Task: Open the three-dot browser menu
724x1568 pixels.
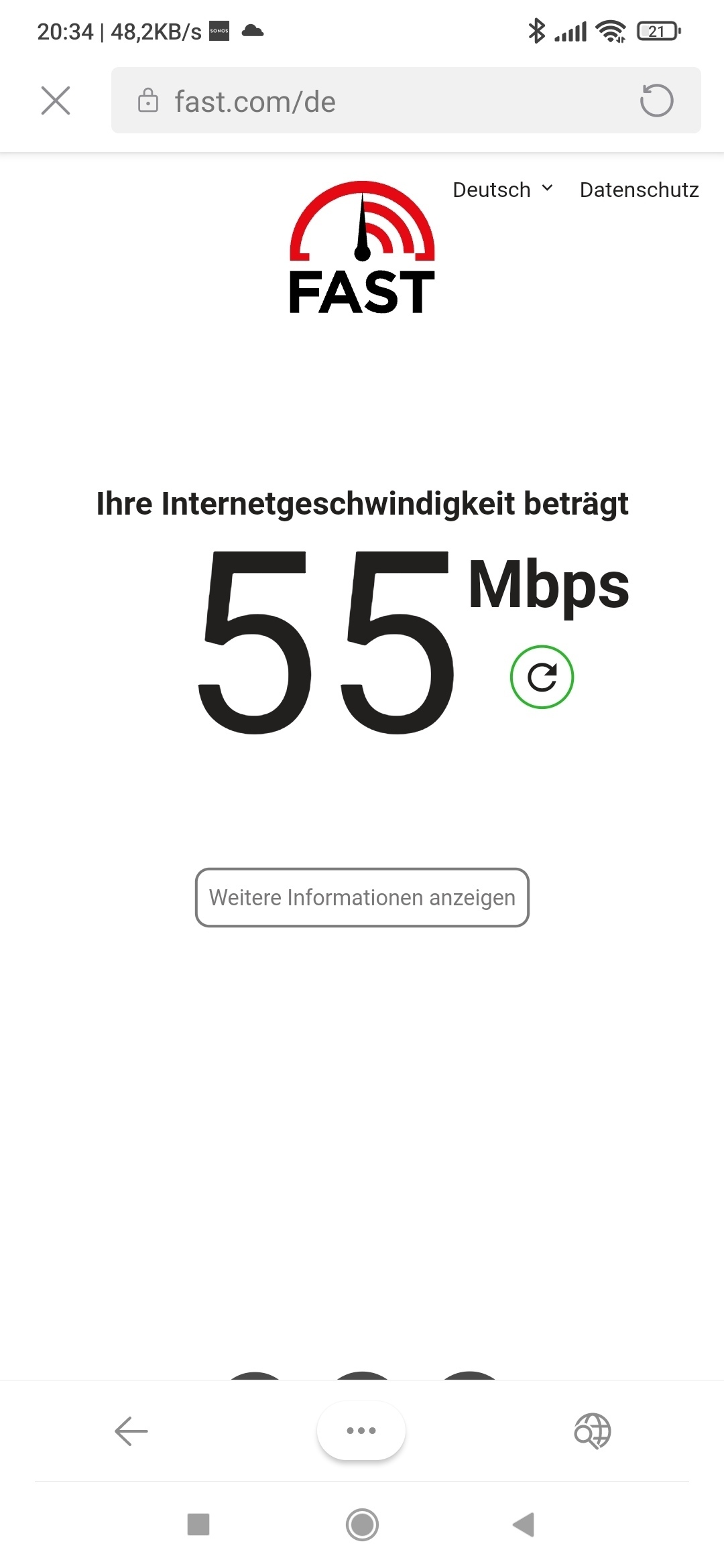Action: 361,1430
